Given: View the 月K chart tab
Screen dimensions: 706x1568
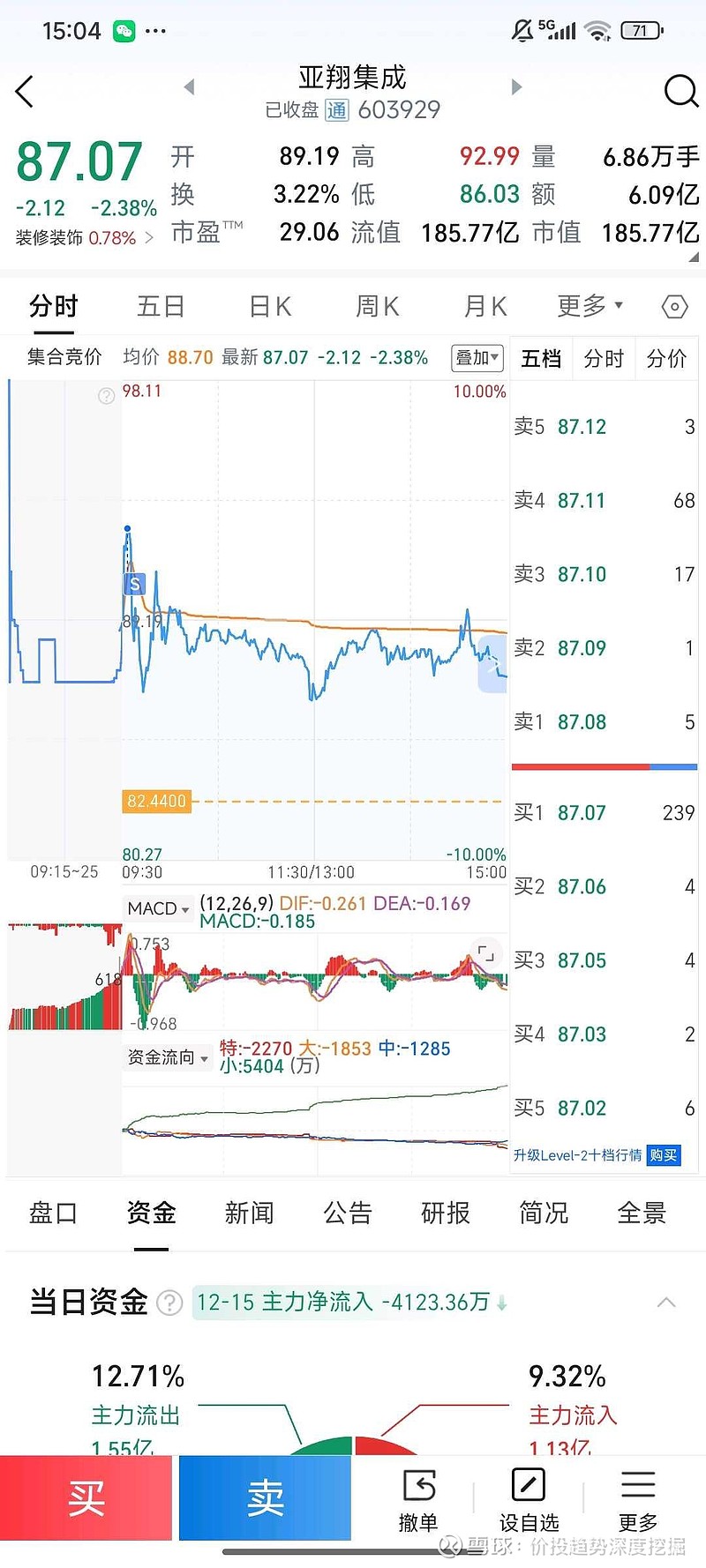Looking at the screenshot, I should (x=485, y=307).
